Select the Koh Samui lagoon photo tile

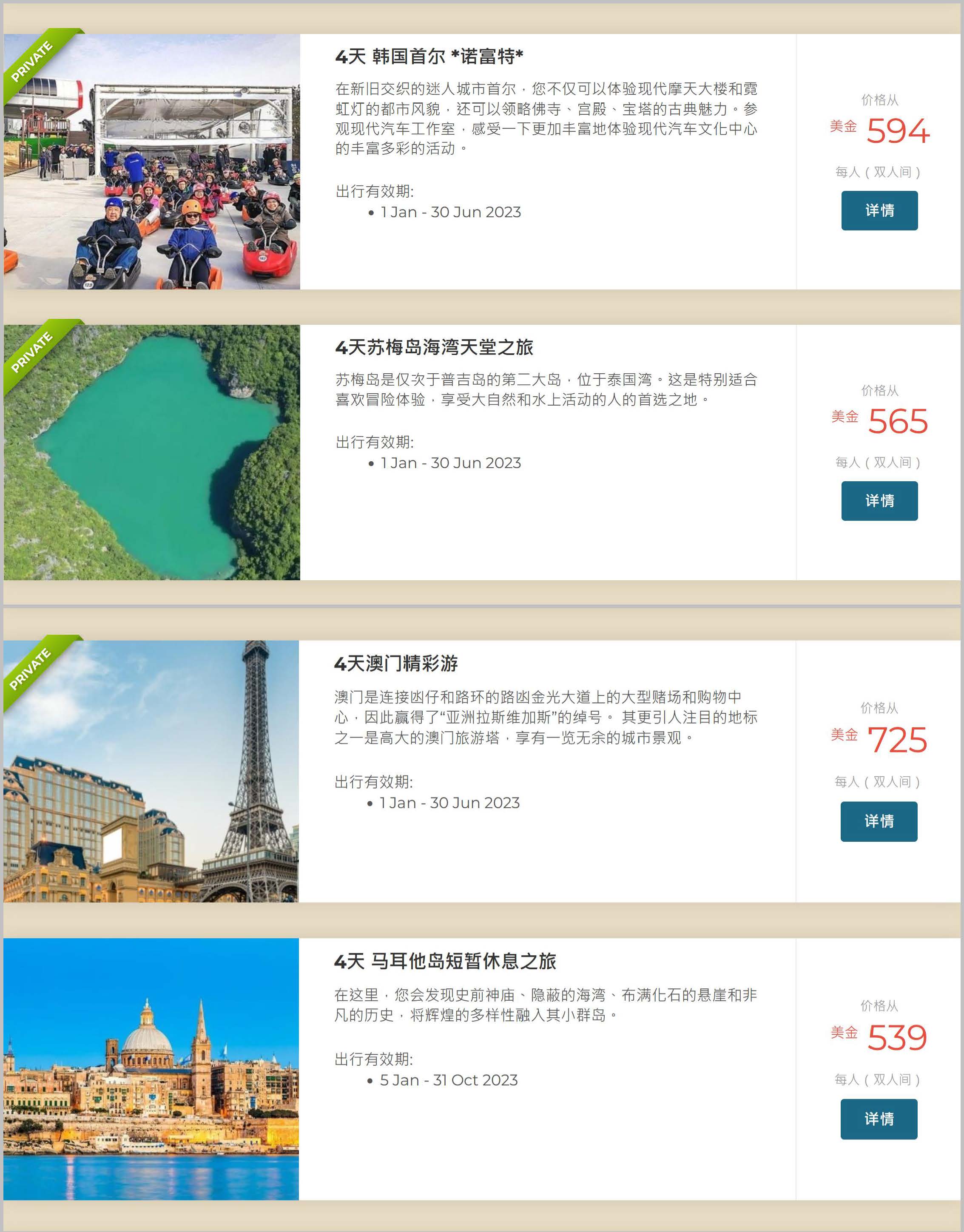pyautogui.click(x=152, y=452)
